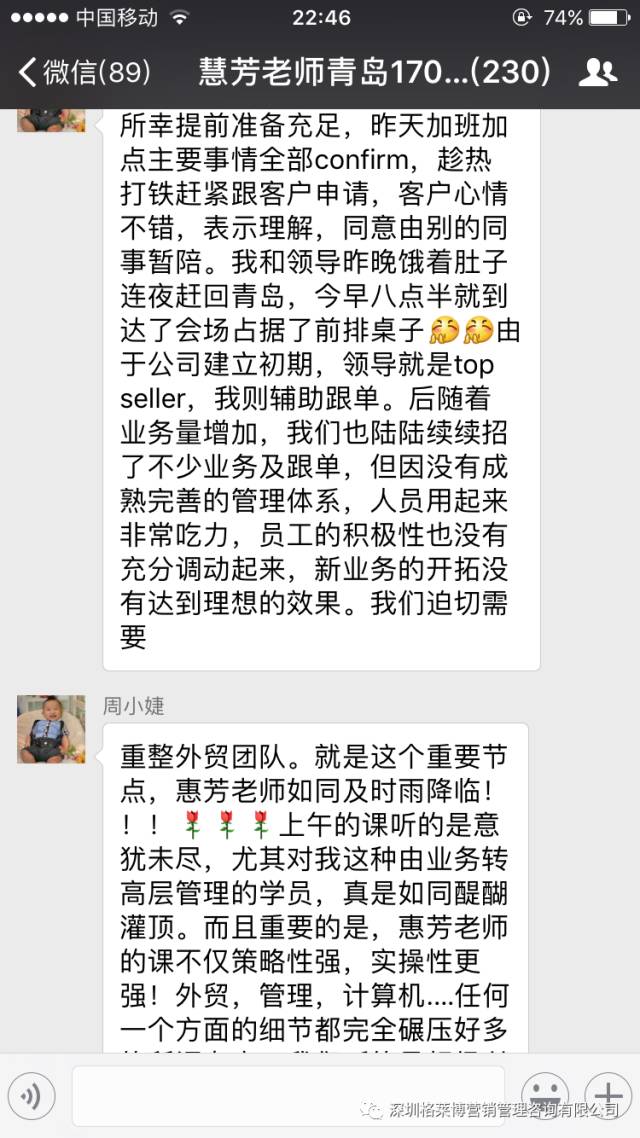640x1138 pixels.
Task: Open the plus attachments menu
Action: pyautogui.click(x=608, y=1092)
